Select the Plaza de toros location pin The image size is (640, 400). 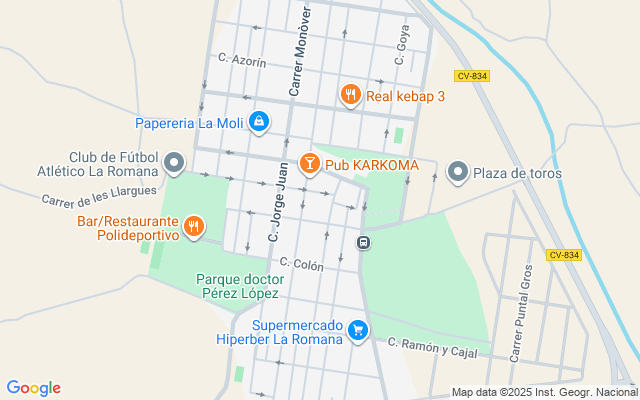458,172
